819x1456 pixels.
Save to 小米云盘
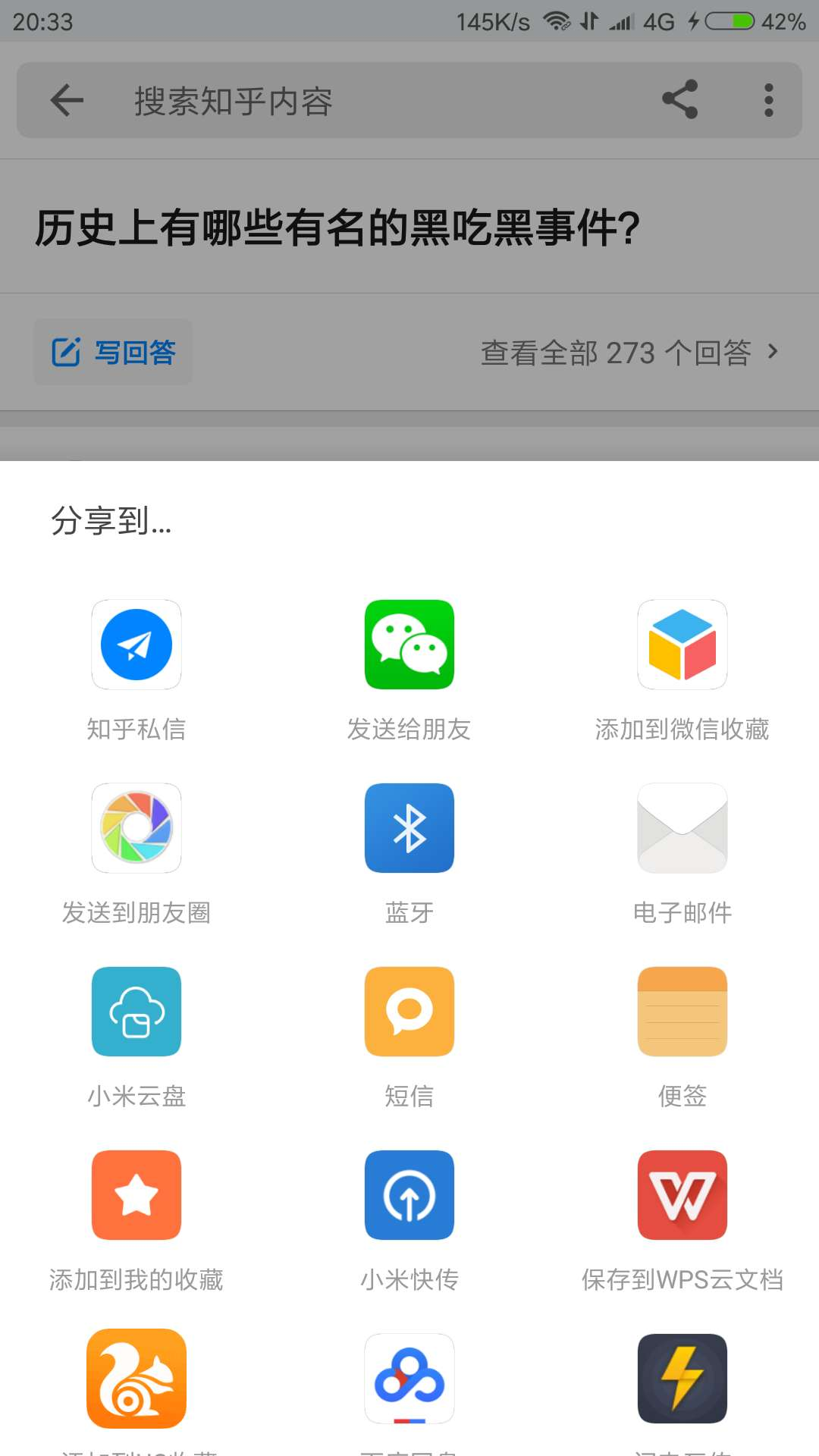136,1012
